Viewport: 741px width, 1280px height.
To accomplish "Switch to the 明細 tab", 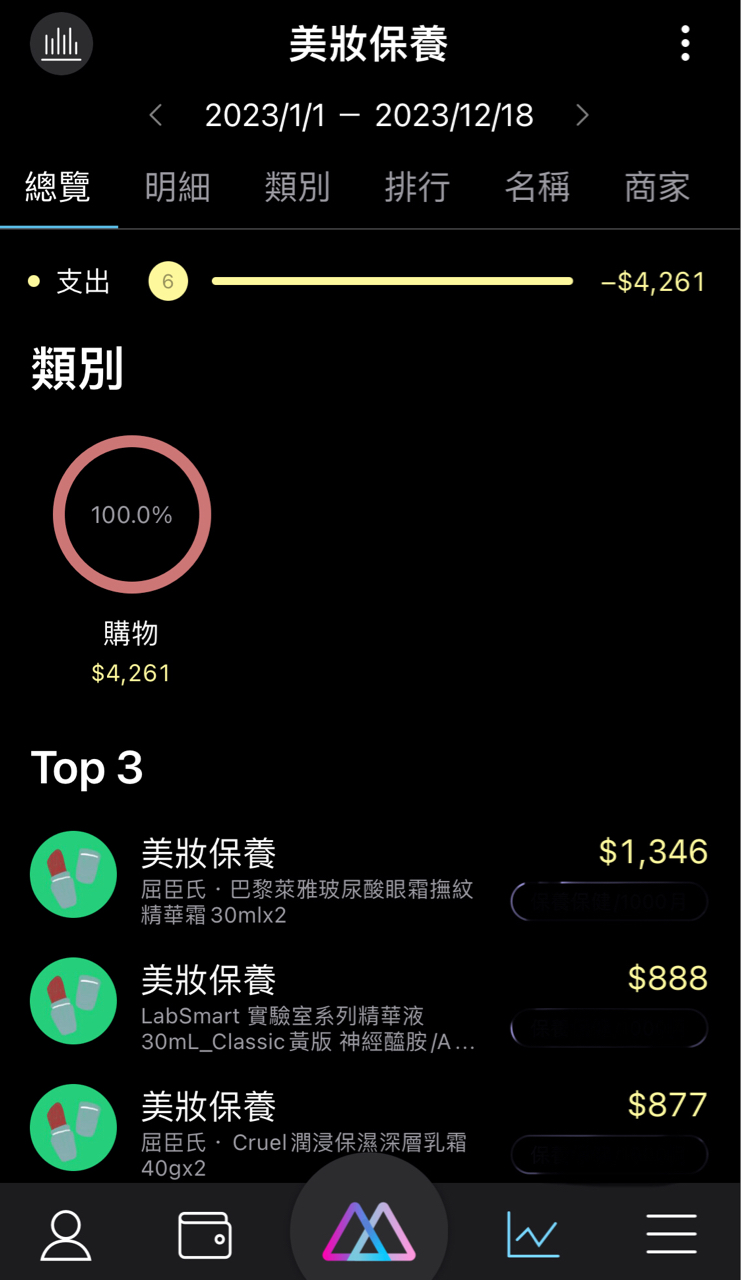I will (177, 188).
